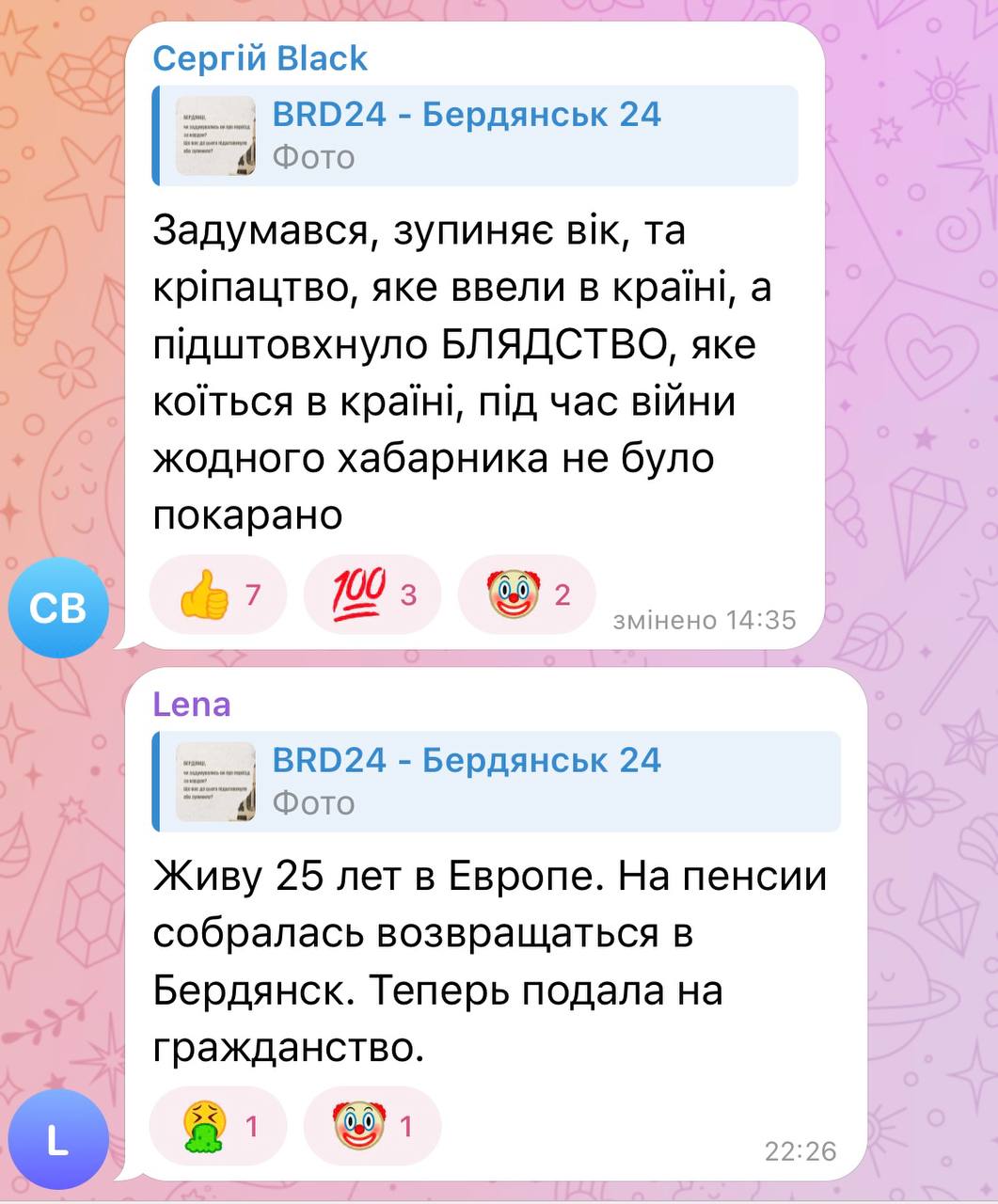Tap clown reaction on Сергій Black's message
The height and width of the screenshot is (1204, 998).
click(526, 594)
